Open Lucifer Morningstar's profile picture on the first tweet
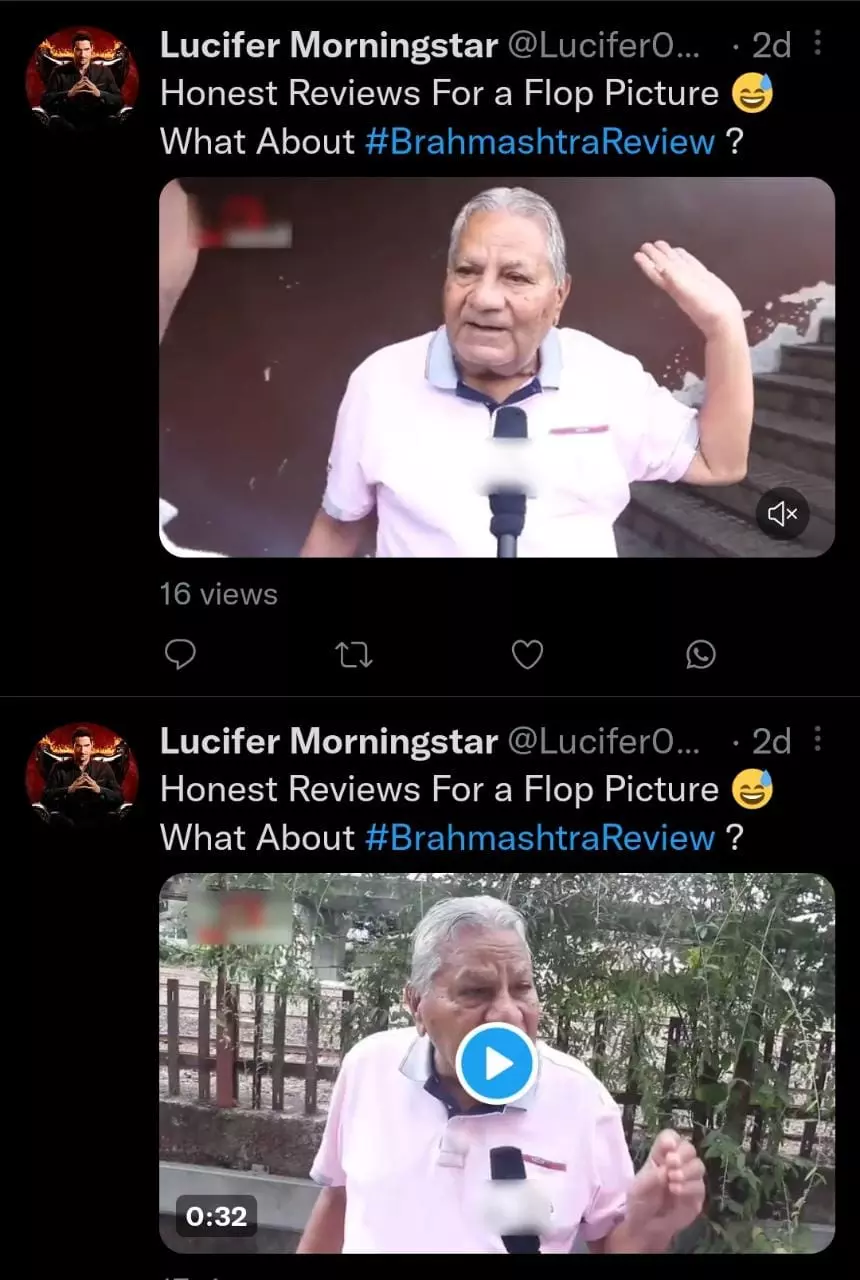 tap(82, 76)
